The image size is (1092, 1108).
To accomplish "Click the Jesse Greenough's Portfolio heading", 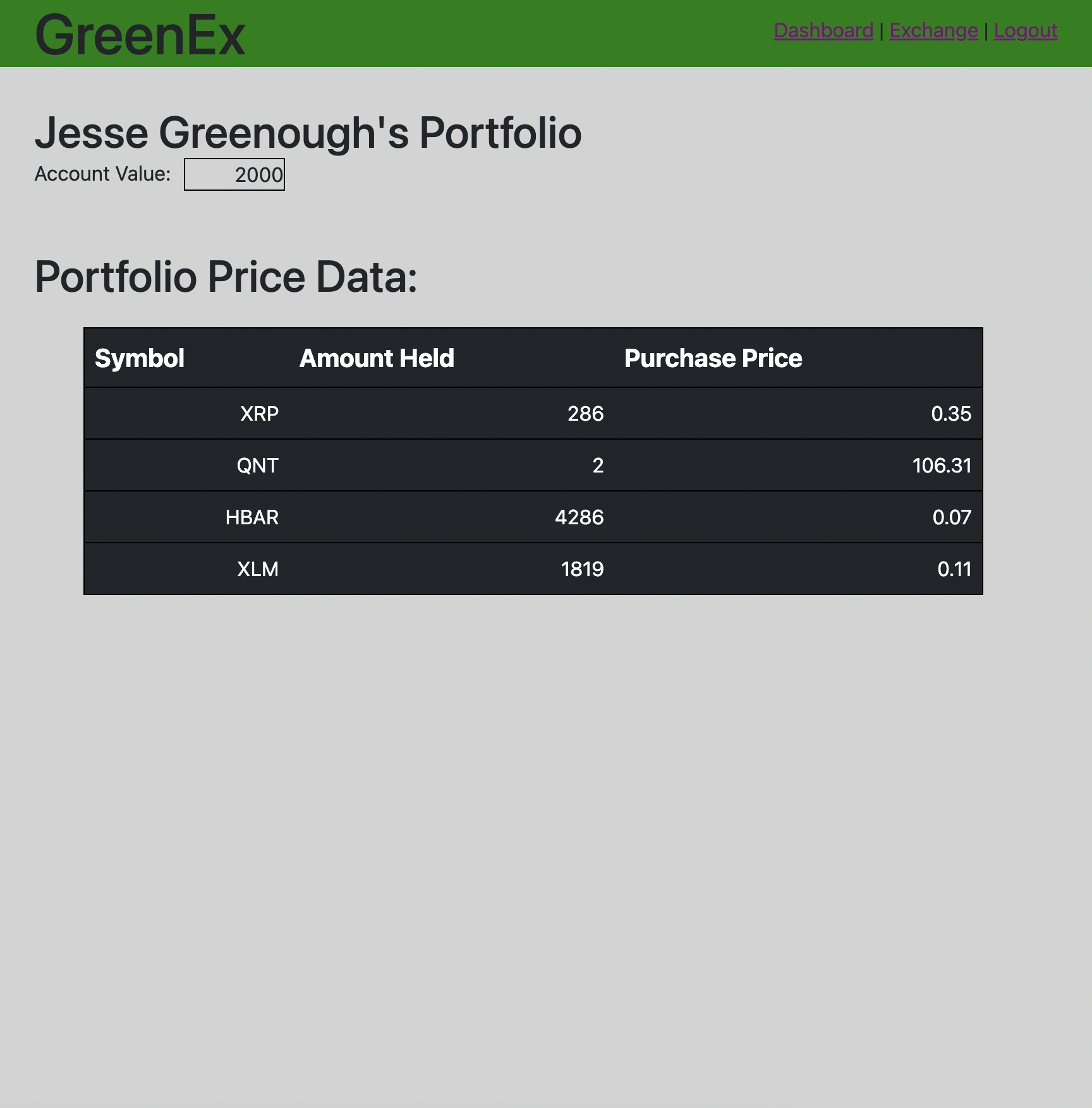I will (x=308, y=132).
